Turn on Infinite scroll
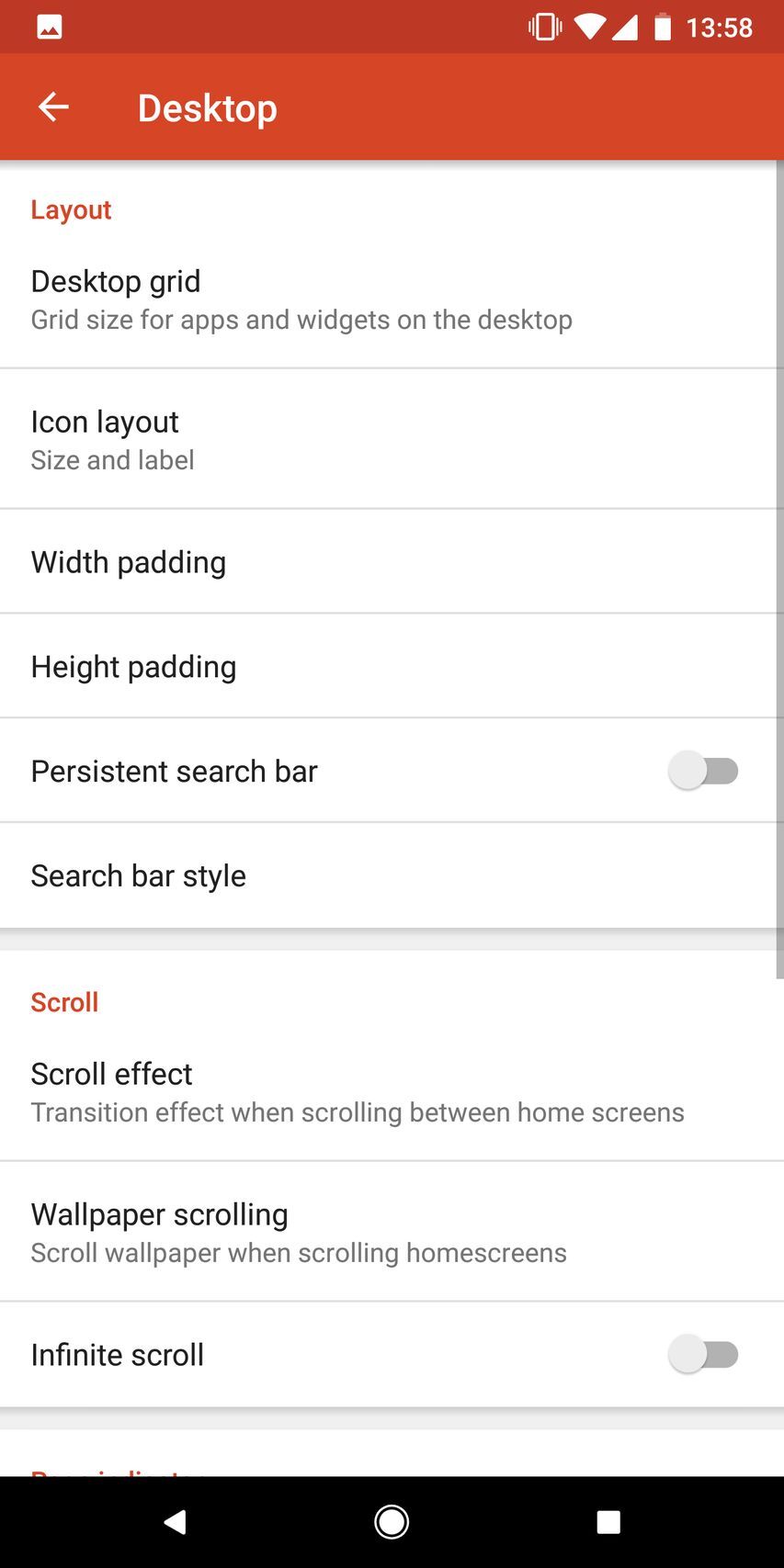The image size is (784, 1568). coord(704,1354)
